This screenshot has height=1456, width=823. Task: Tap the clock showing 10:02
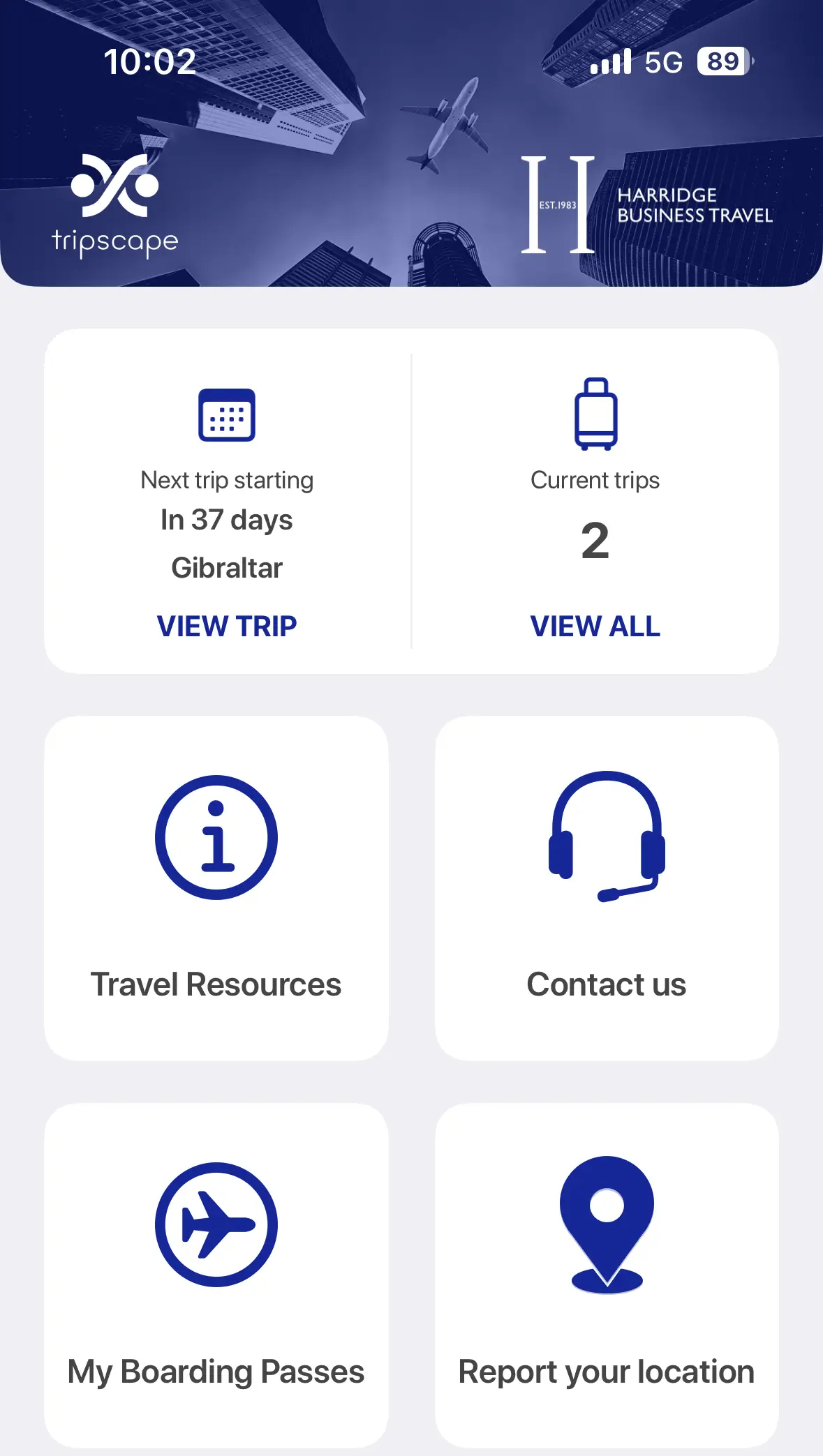coord(149,63)
